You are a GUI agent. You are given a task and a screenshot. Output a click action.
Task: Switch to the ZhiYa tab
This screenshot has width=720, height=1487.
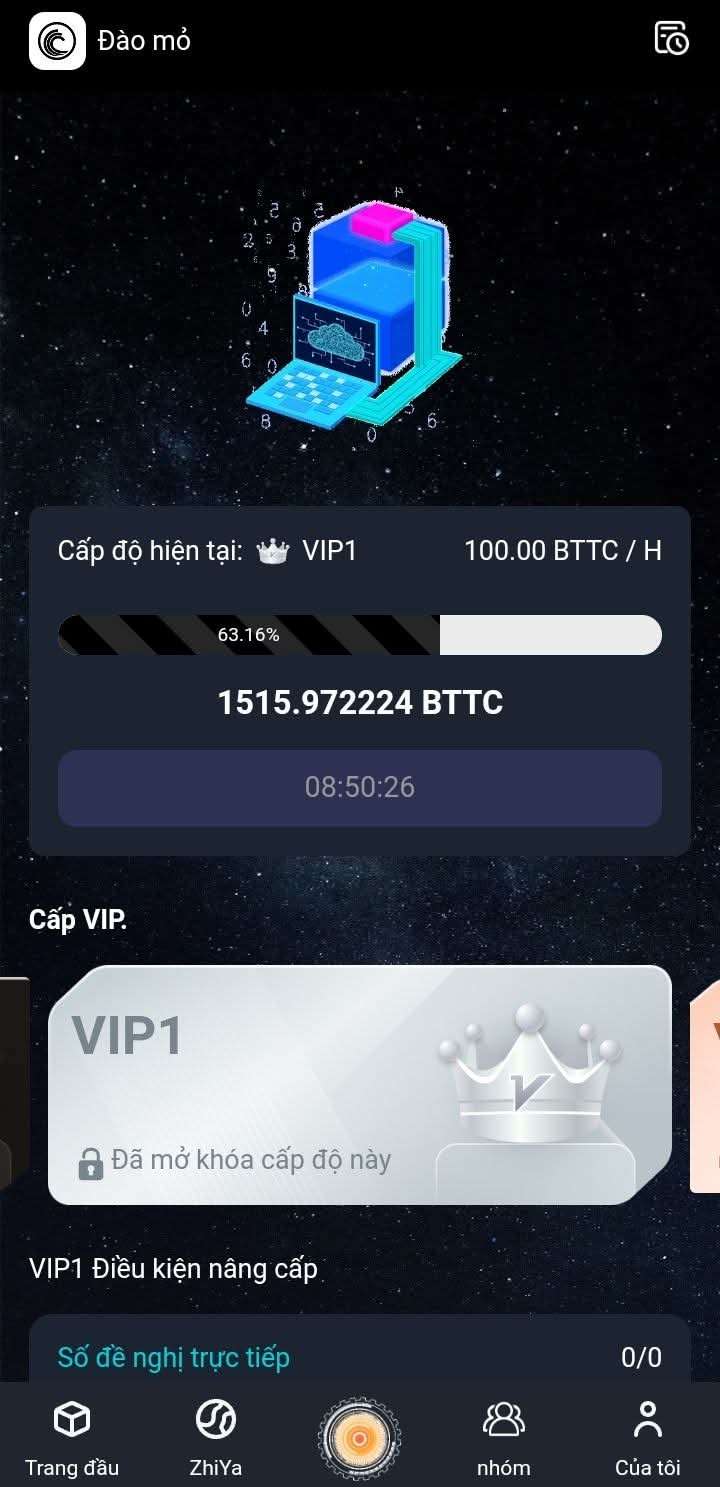point(215,1438)
